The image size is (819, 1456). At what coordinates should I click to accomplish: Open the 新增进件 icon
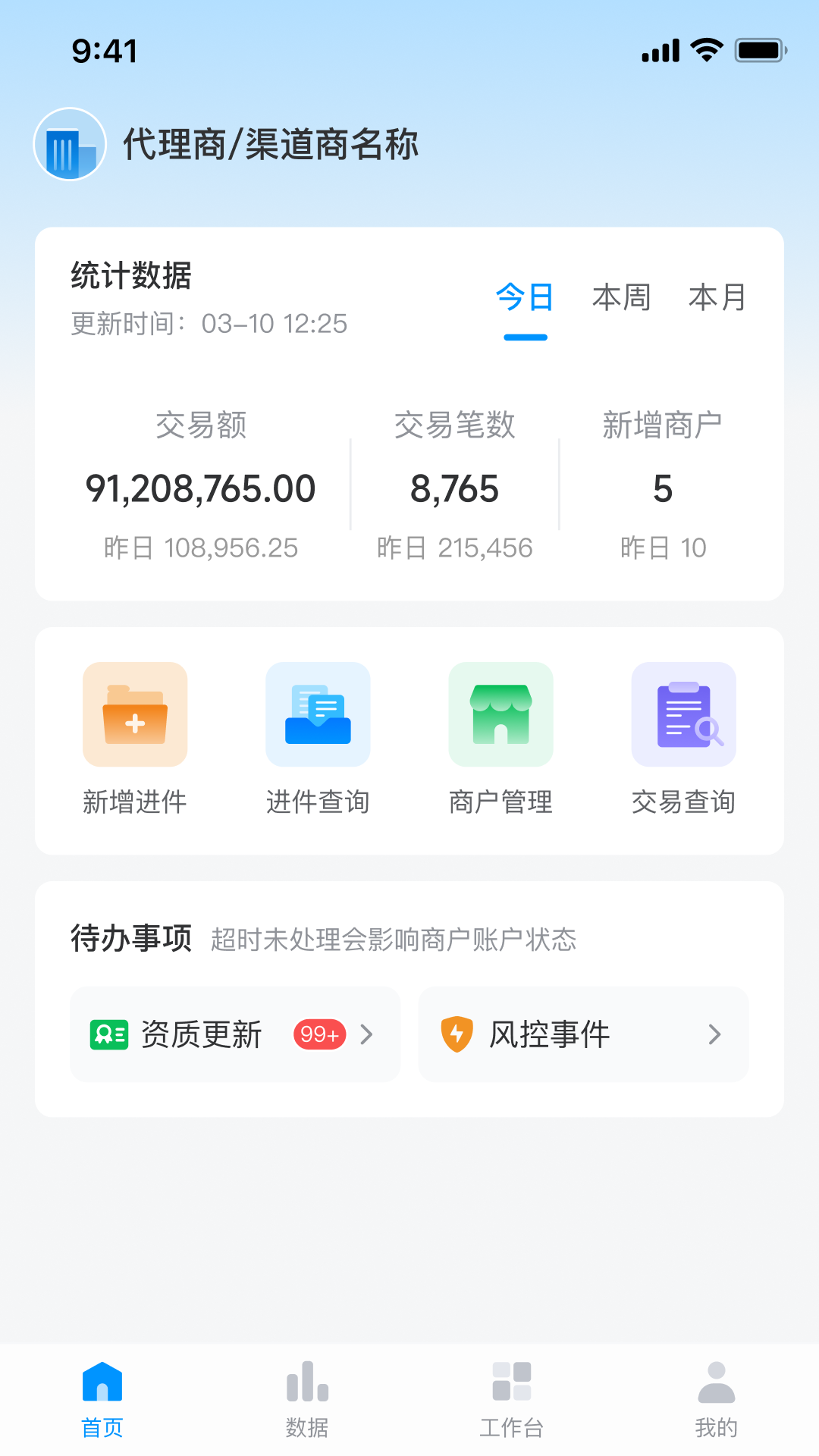point(135,714)
